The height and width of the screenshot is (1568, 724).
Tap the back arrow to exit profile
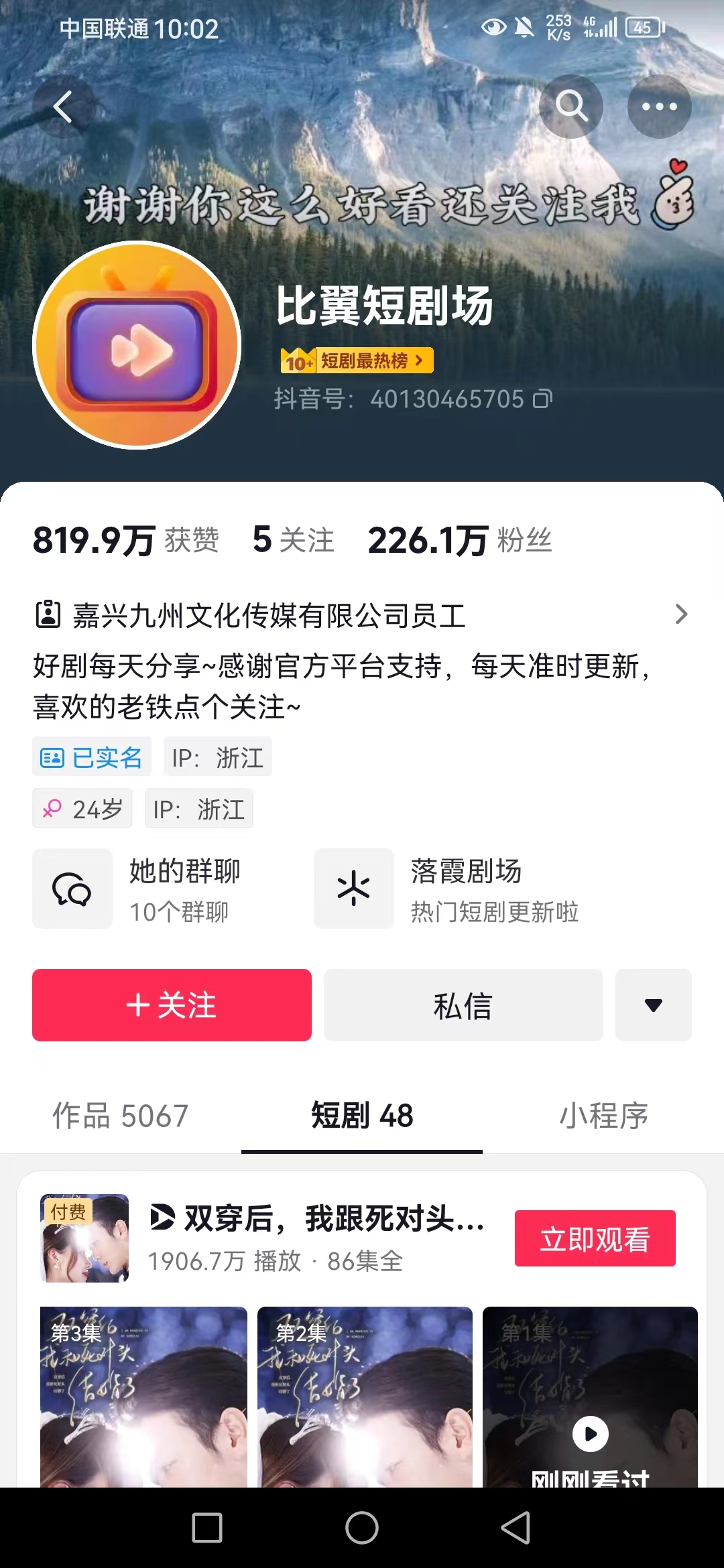click(x=63, y=107)
